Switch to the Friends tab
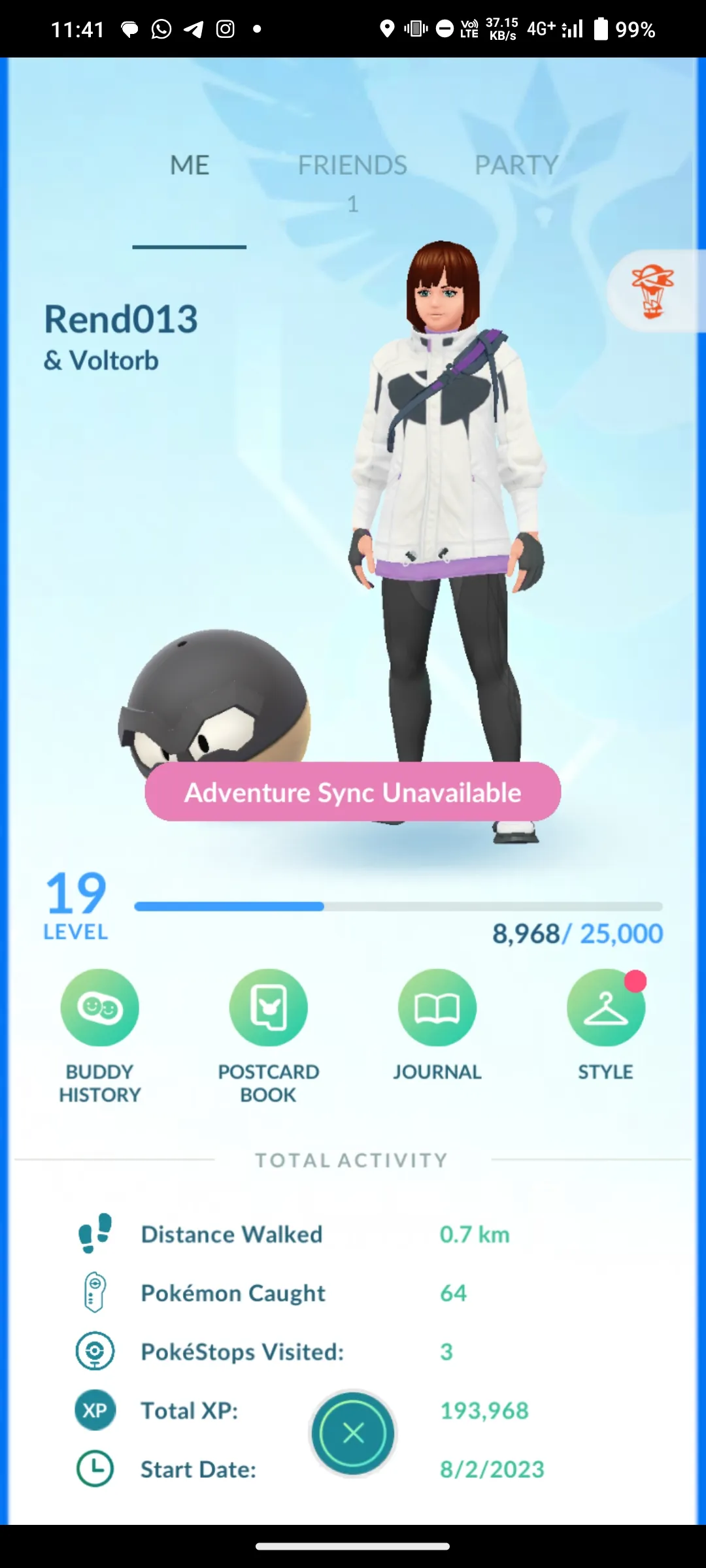The height and width of the screenshot is (1568, 706). coord(352,166)
